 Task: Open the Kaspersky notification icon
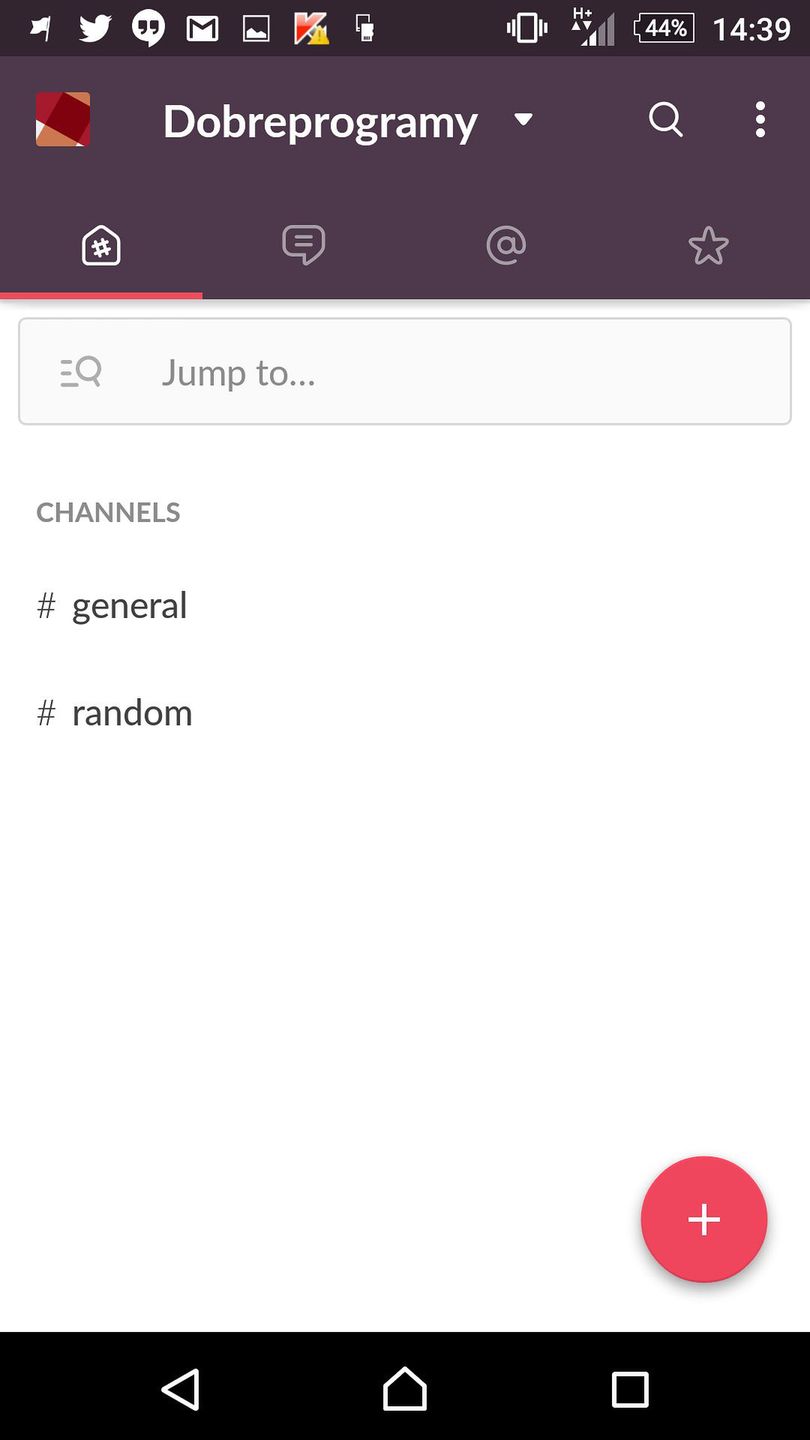(x=309, y=27)
